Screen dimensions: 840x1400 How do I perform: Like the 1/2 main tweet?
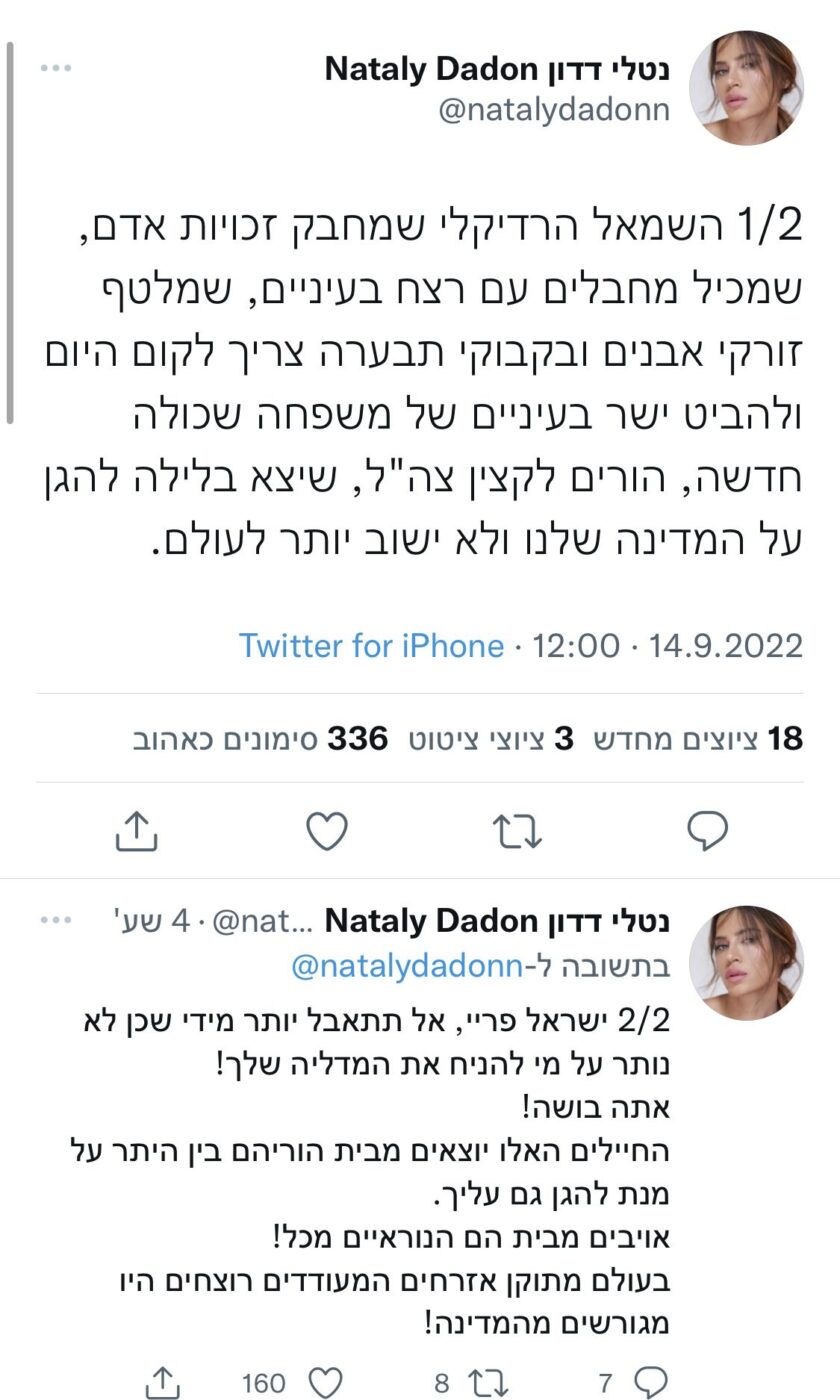[x=326, y=831]
